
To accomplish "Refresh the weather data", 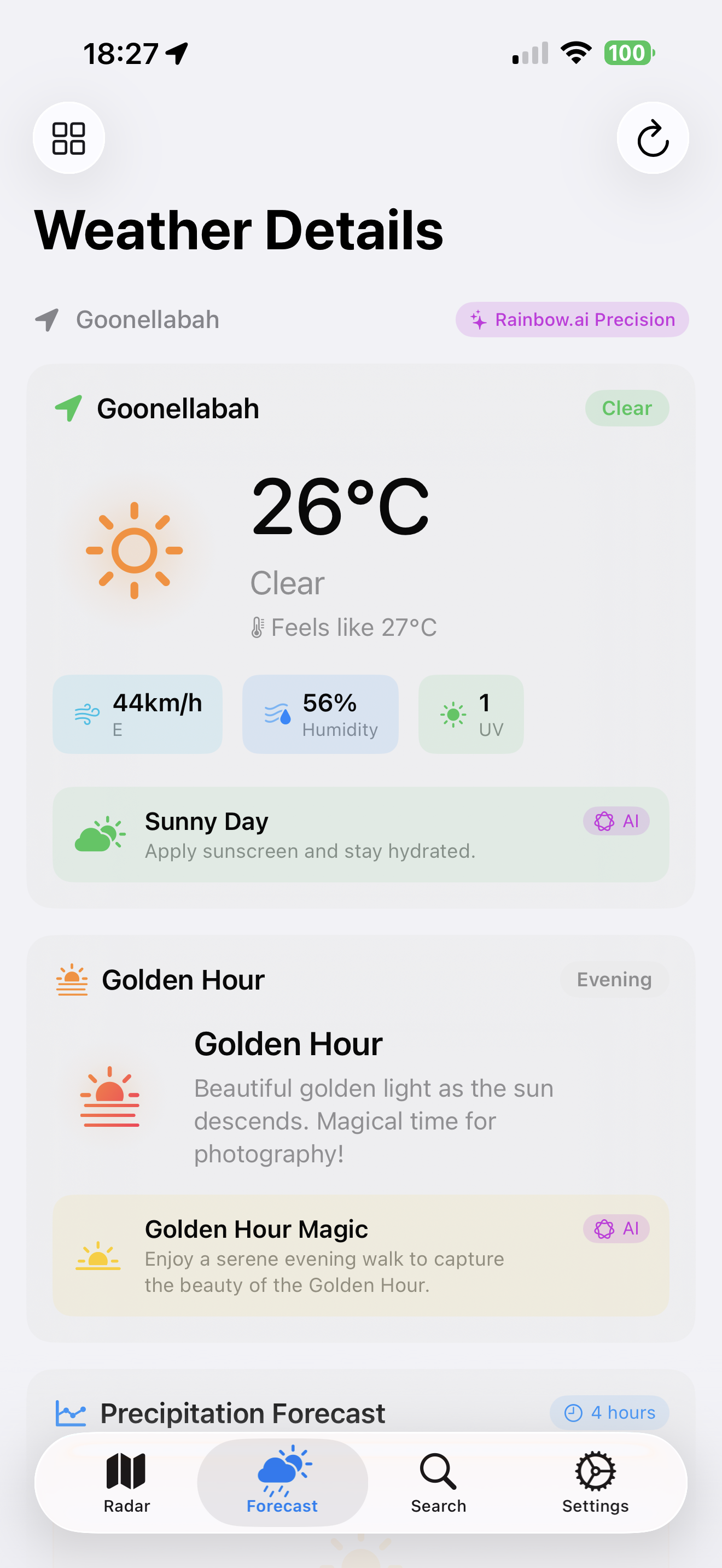I will (653, 138).
